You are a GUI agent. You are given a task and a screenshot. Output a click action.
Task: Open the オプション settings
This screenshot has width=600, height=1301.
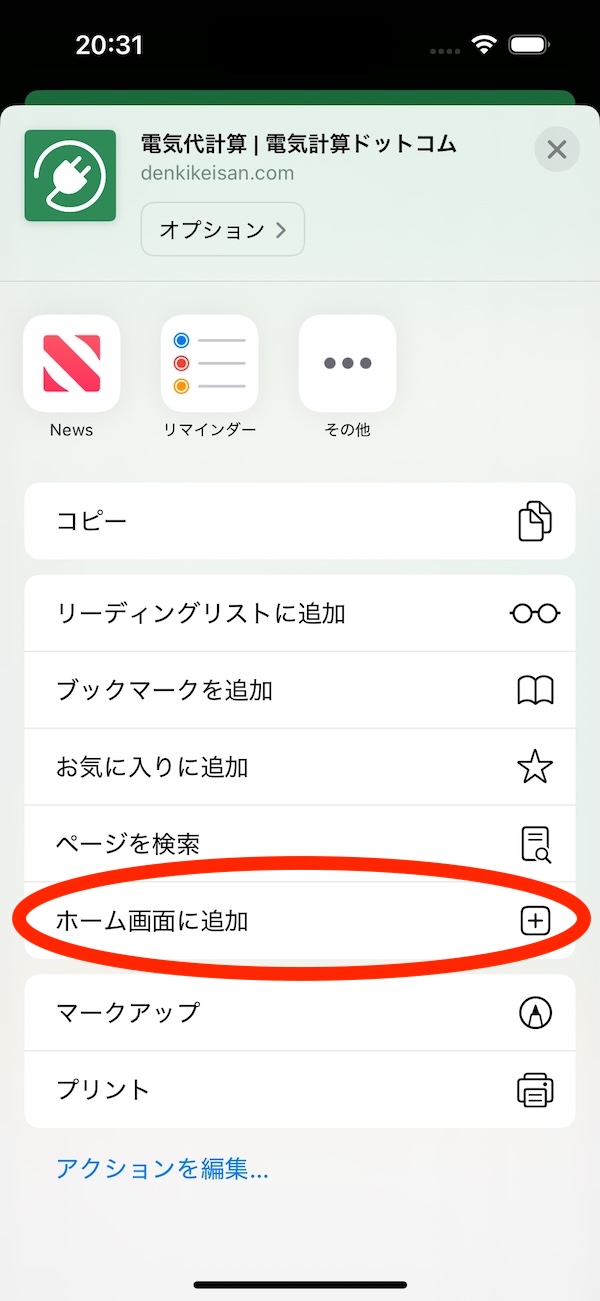pyautogui.click(x=223, y=230)
